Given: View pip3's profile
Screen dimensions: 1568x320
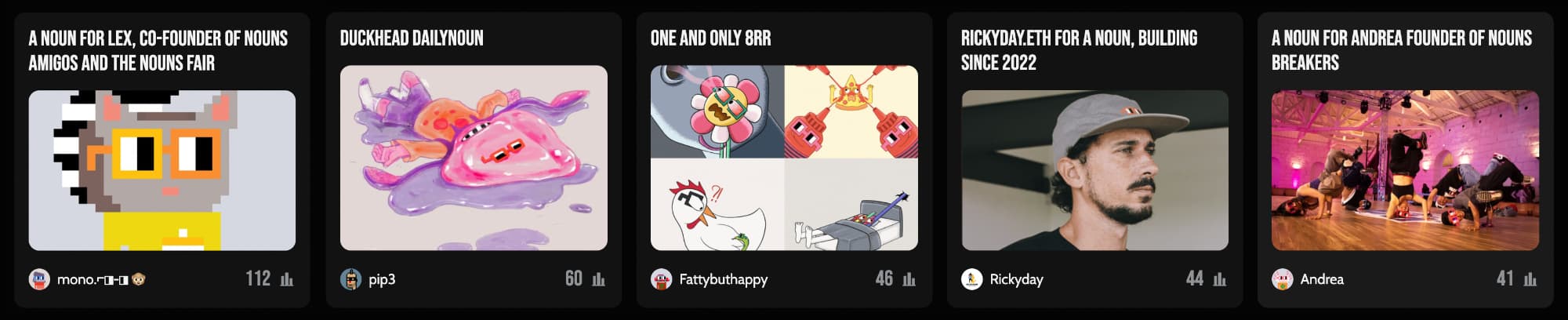Looking at the screenshot, I should 381,279.
